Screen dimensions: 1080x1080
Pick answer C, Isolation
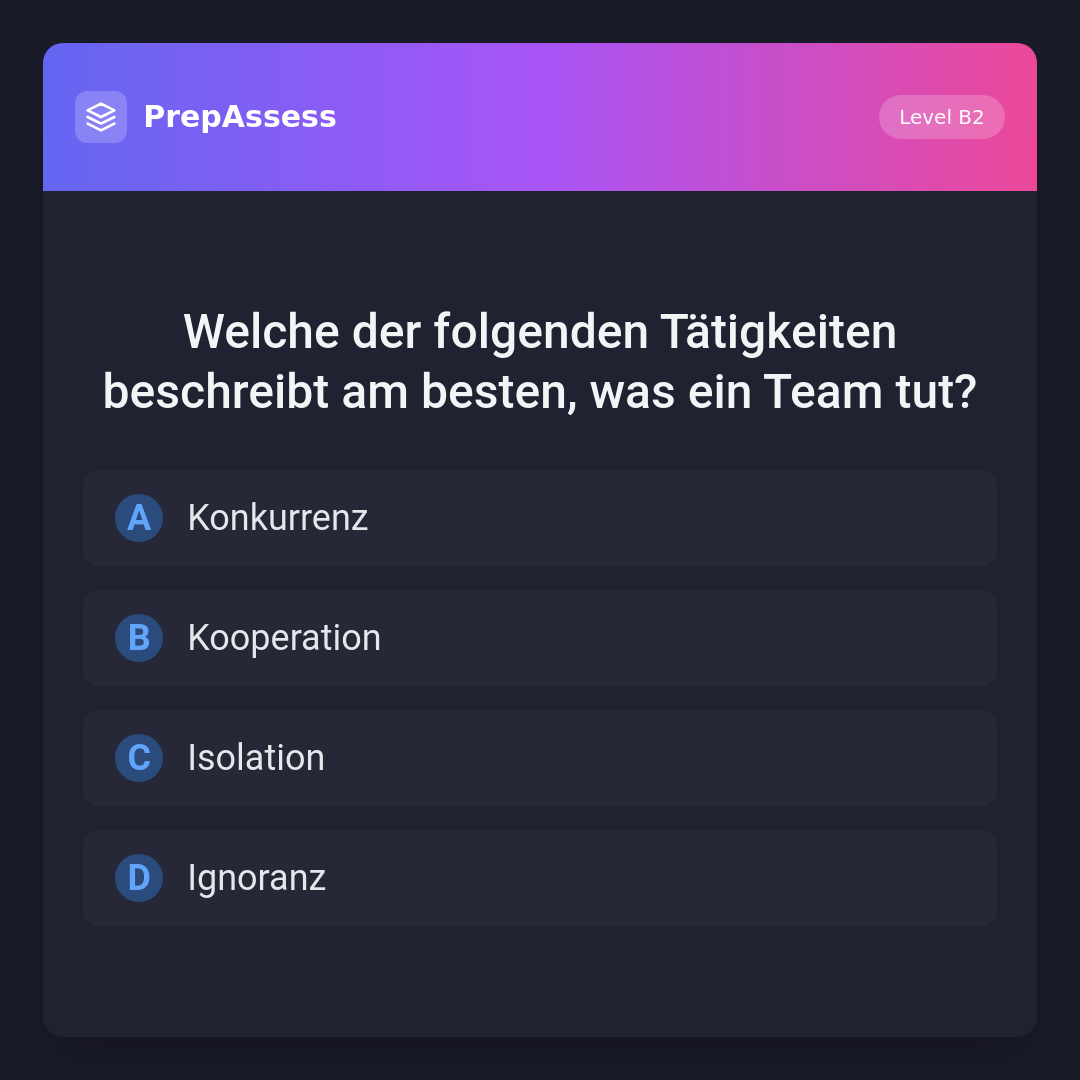pos(540,758)
